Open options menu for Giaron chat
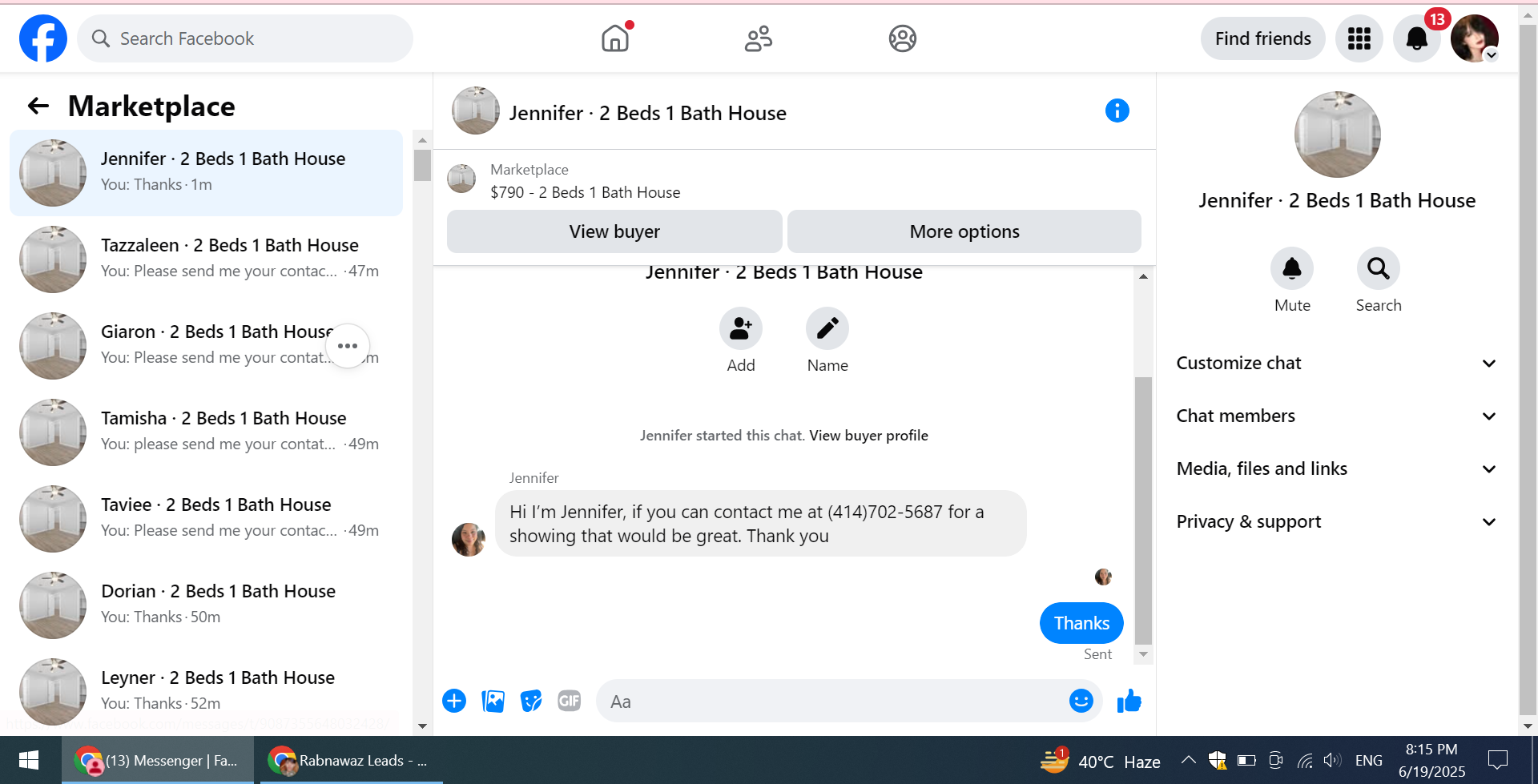Viewport: 1538px width, 784px height. 348,346
